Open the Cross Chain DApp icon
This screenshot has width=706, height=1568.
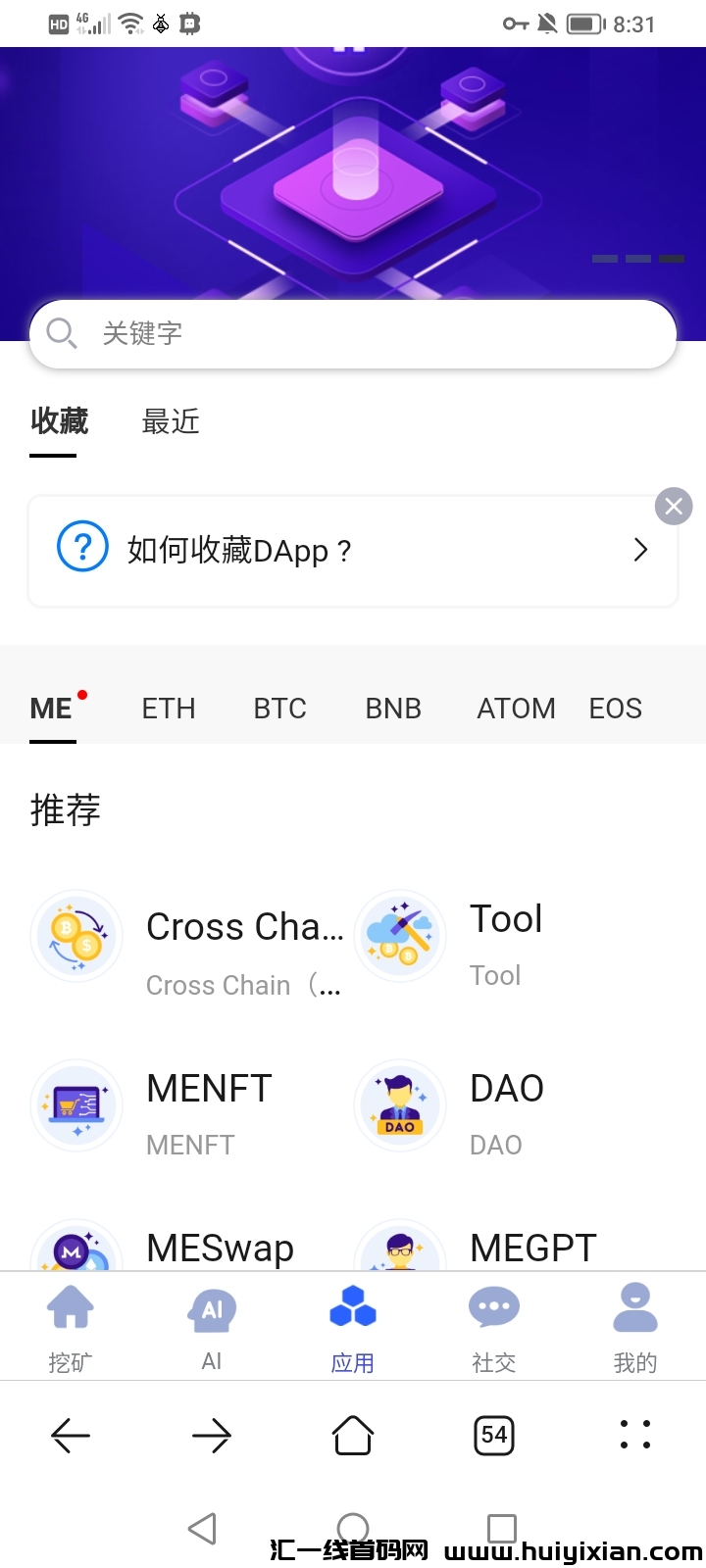(x=76, y=936)
